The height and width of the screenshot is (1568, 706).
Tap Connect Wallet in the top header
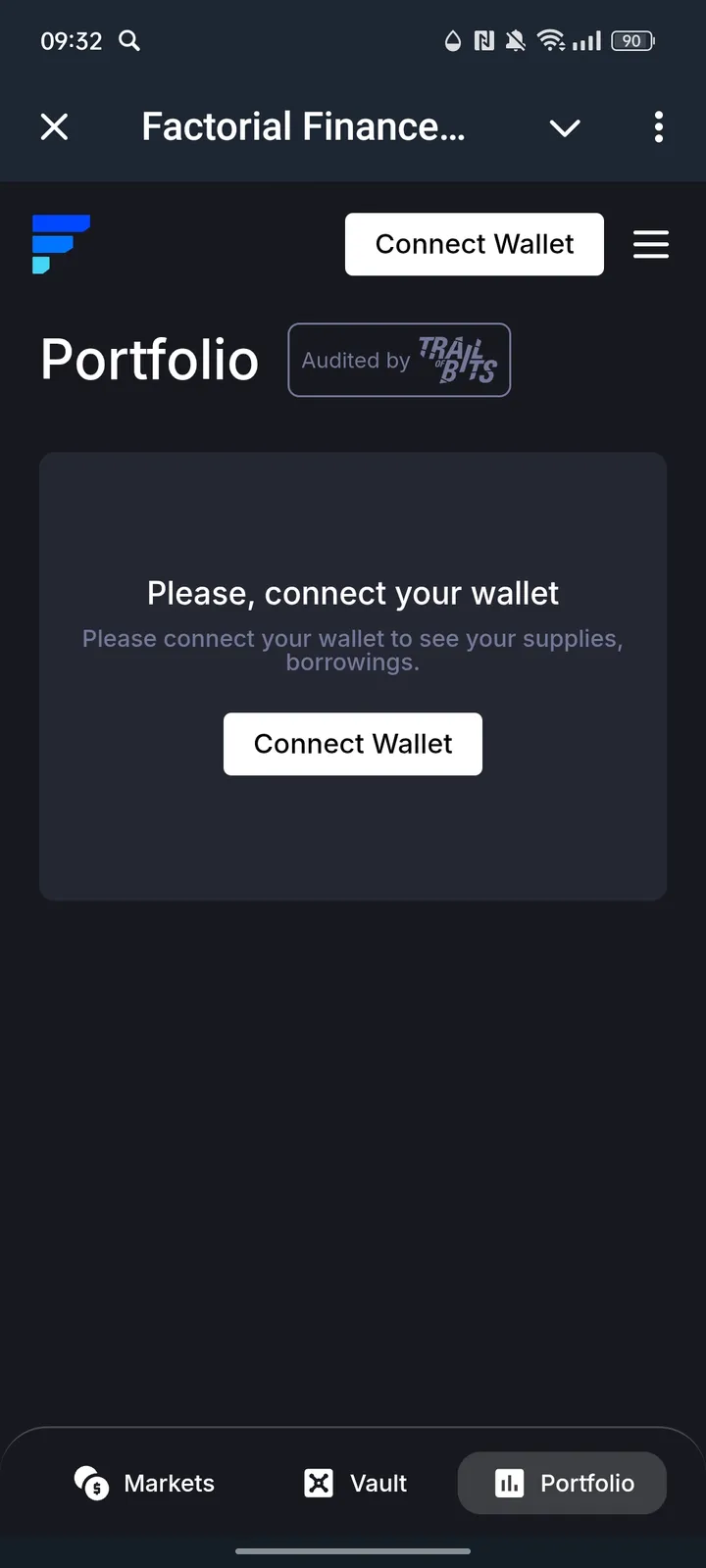(x=474, y=244)
